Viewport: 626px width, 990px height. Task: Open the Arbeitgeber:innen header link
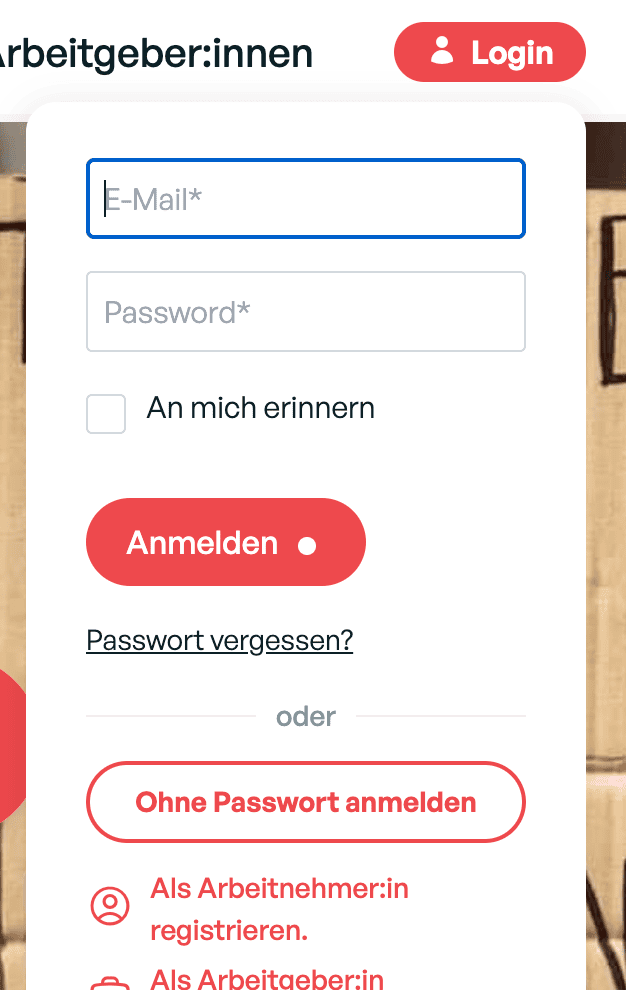(156, 54)
